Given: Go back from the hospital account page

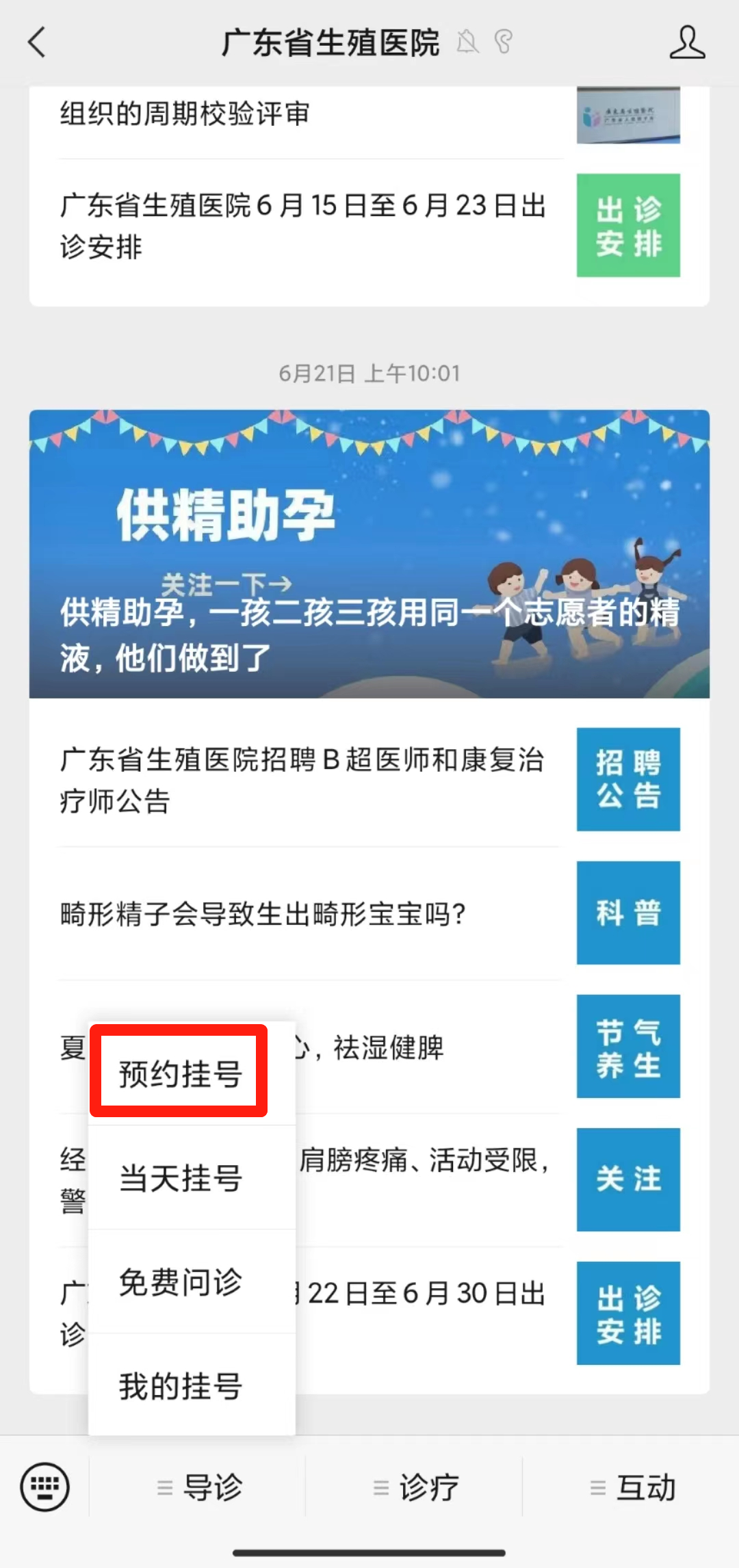Looking at the screenshot, I should coord(38,42).
